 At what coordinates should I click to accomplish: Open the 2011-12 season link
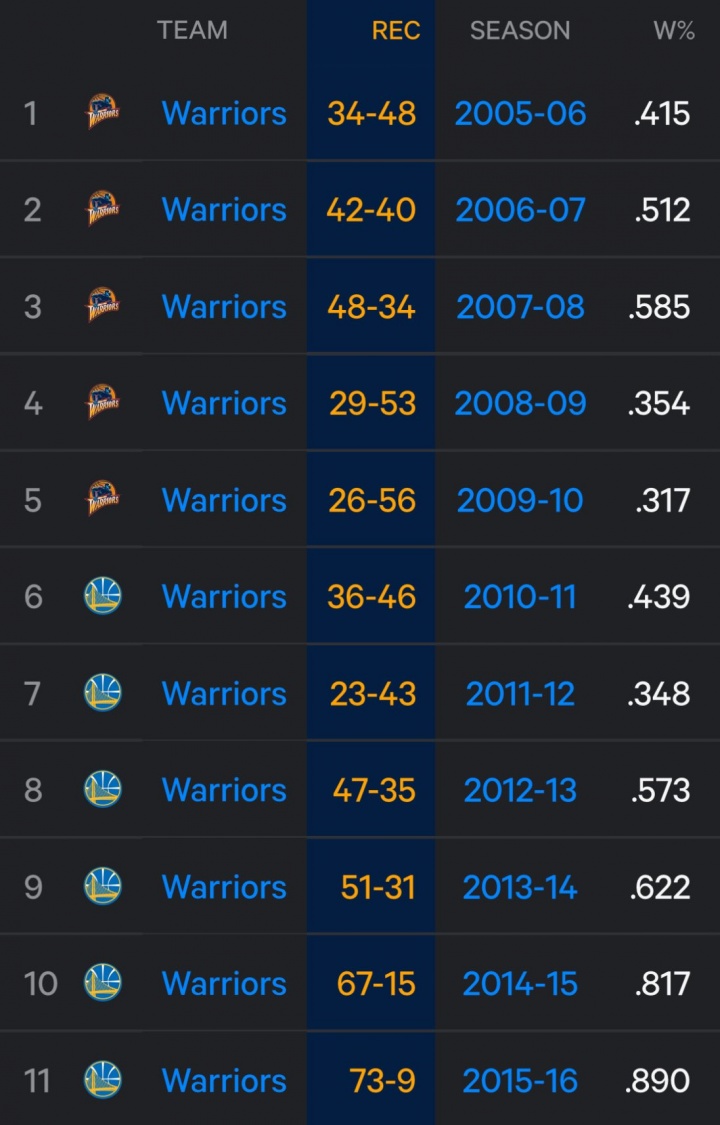[520, 693]
